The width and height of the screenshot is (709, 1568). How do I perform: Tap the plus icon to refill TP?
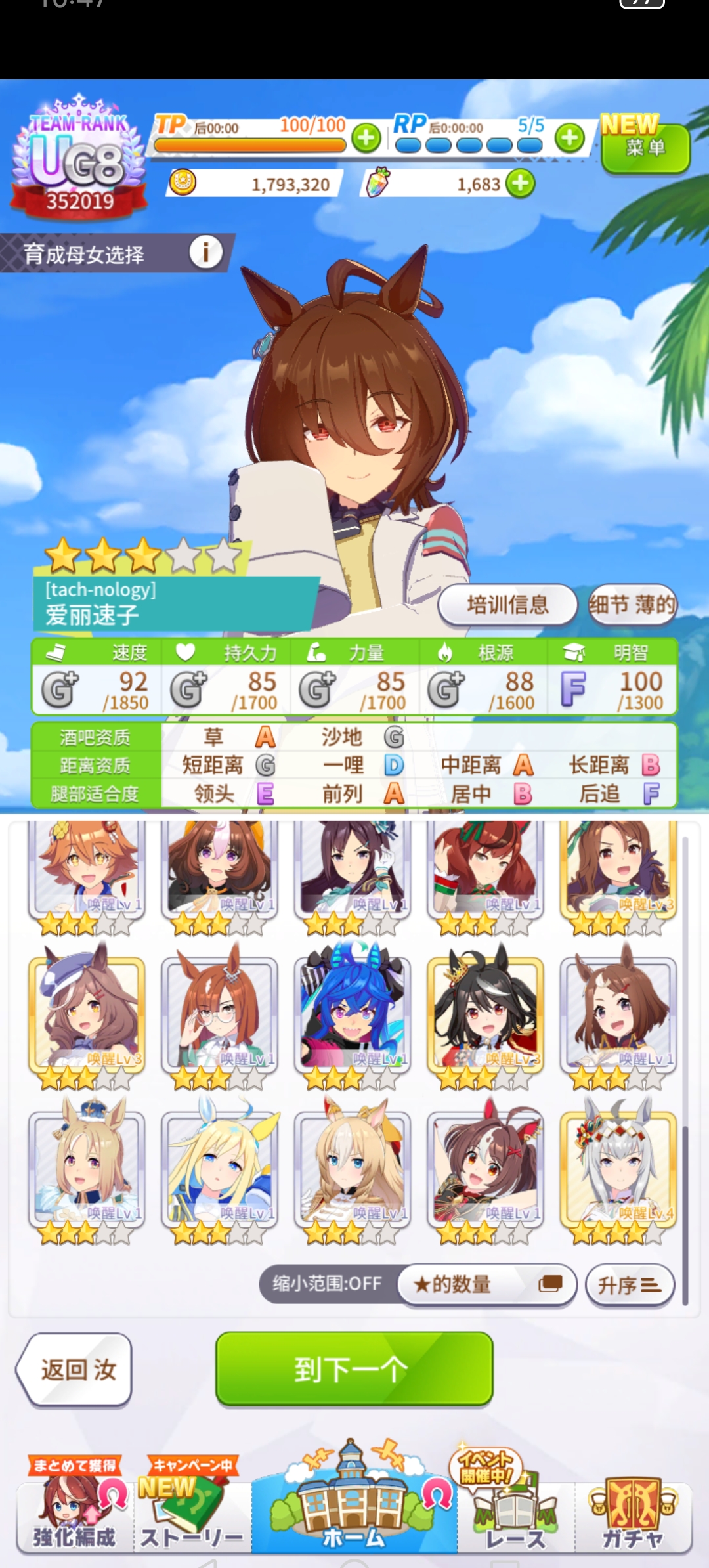(x=366, y=138)
